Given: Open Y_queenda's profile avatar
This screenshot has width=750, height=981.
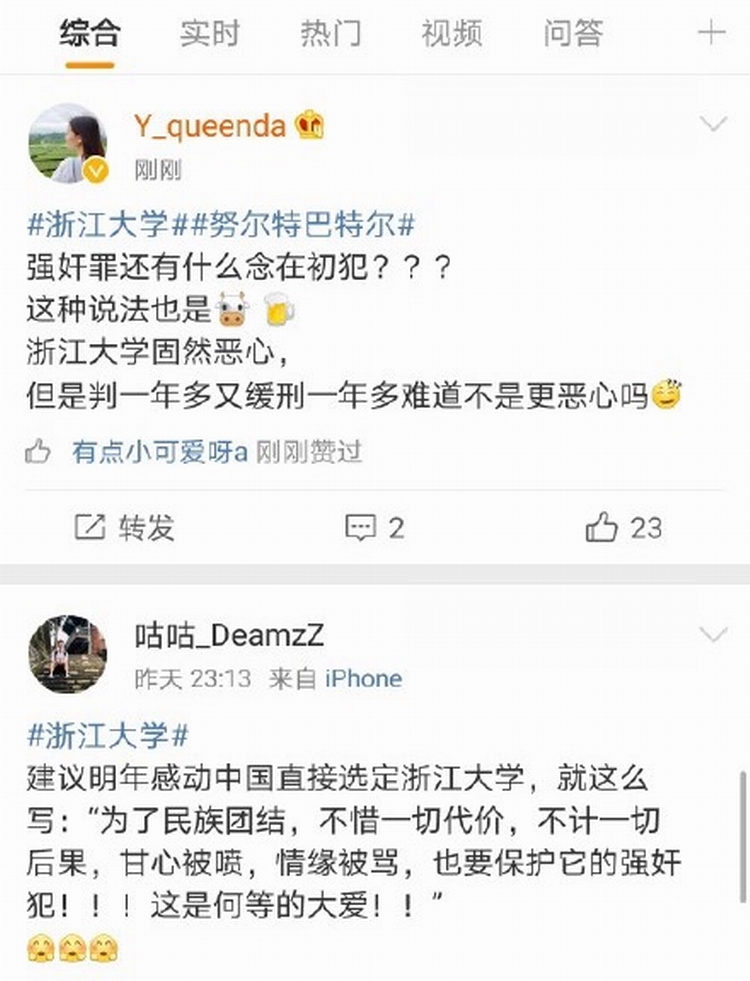Looking at the screenshot, I should pyautogui.click(x=68, y=144).
